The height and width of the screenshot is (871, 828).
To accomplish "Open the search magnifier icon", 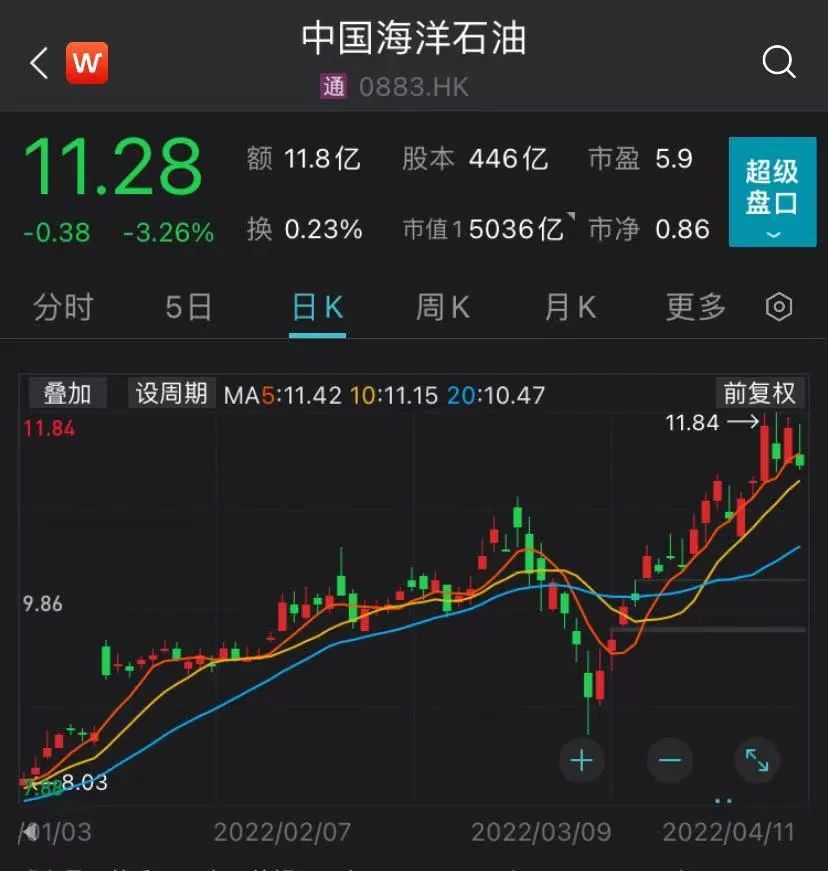I will (x=779, y=63).
